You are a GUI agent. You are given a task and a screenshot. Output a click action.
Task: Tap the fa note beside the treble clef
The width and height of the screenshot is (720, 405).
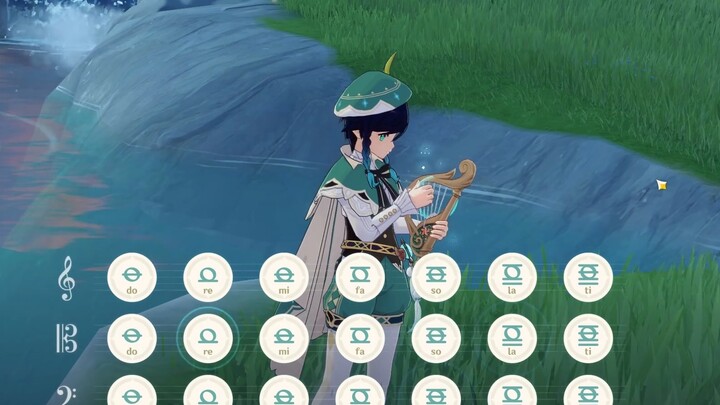click(x=360, y=277)
